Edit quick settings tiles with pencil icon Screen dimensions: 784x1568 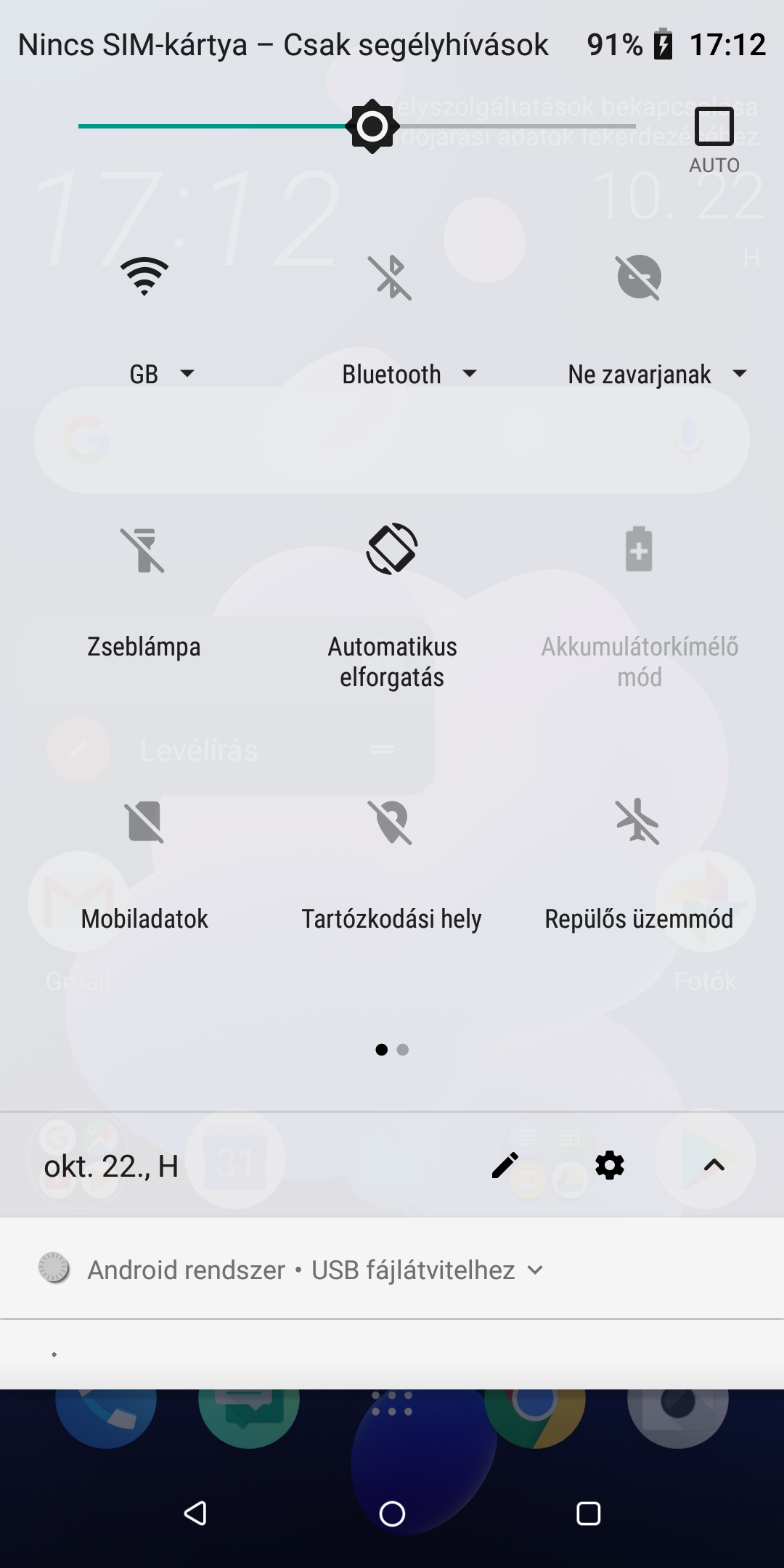(505, 1166)
